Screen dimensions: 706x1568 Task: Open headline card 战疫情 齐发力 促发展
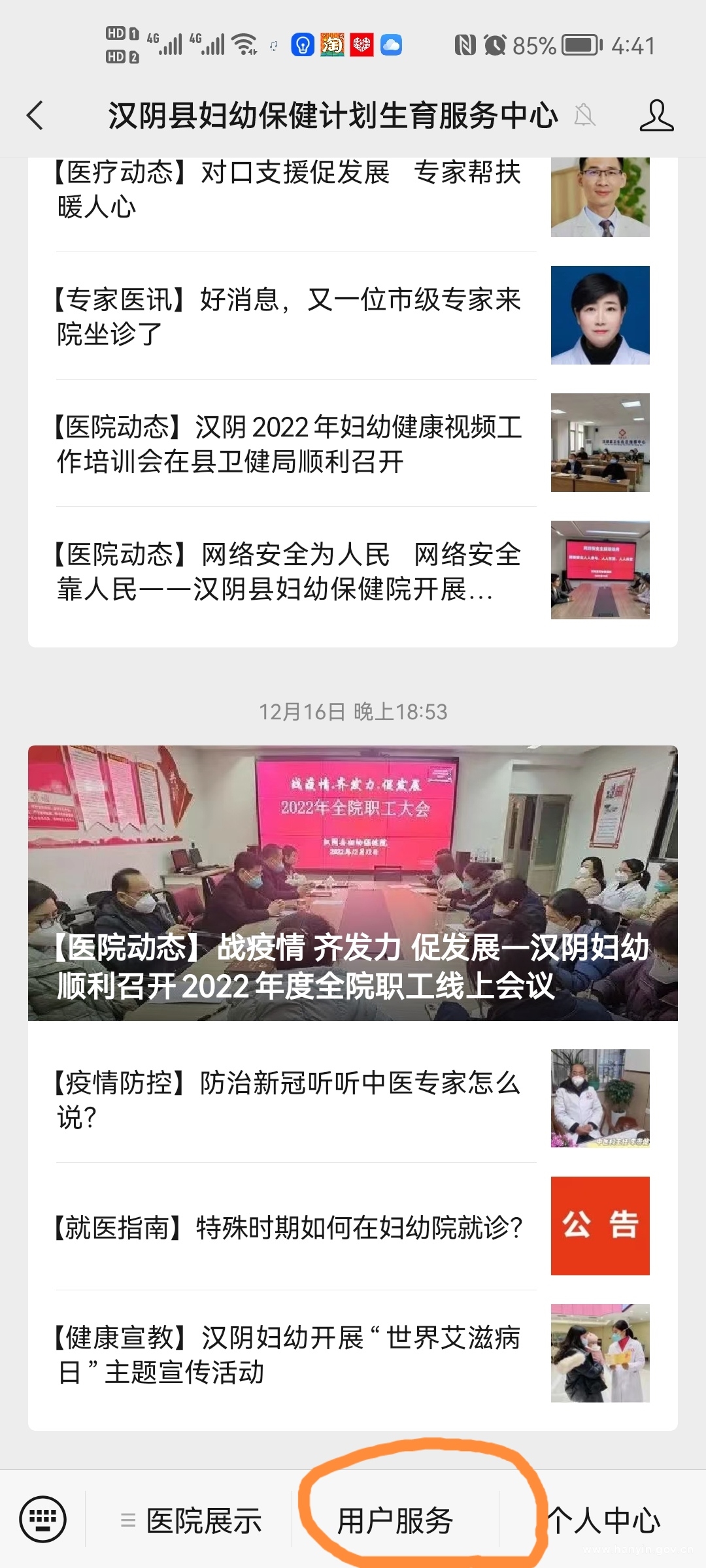pyautogui.click(x=353, y=882)
